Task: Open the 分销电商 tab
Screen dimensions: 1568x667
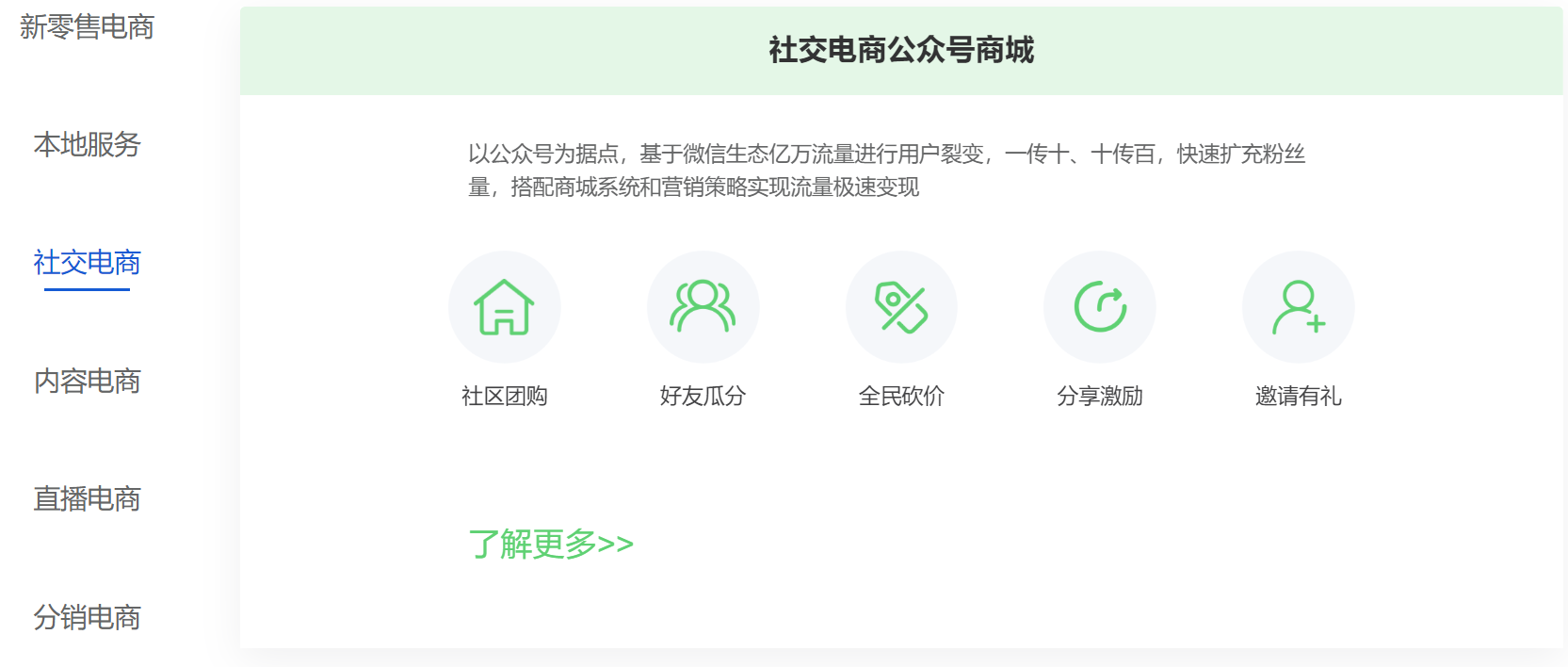Action: tap(87, 617)
